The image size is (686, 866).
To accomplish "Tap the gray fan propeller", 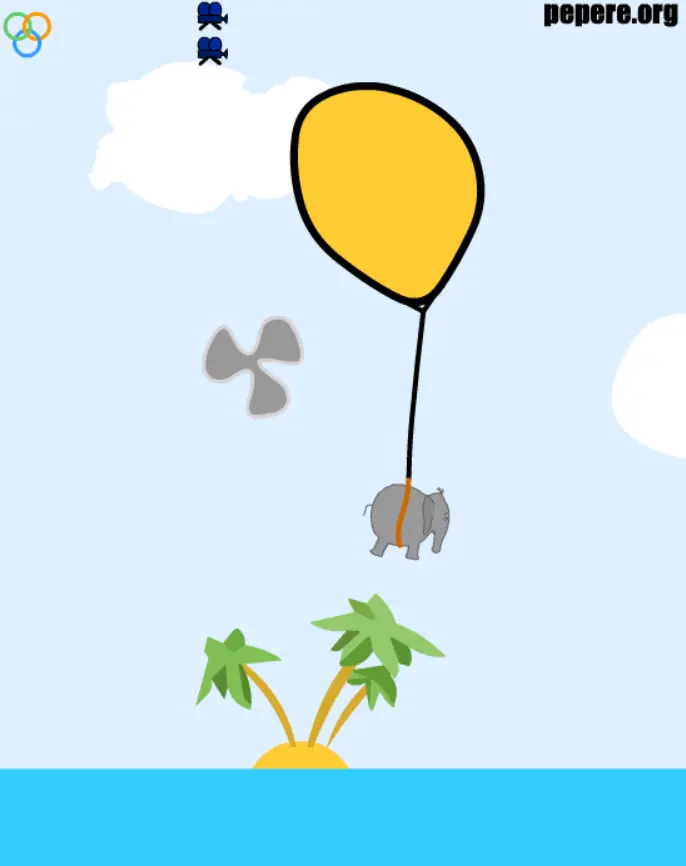I will pyautogui.click(x=253, y=367).
